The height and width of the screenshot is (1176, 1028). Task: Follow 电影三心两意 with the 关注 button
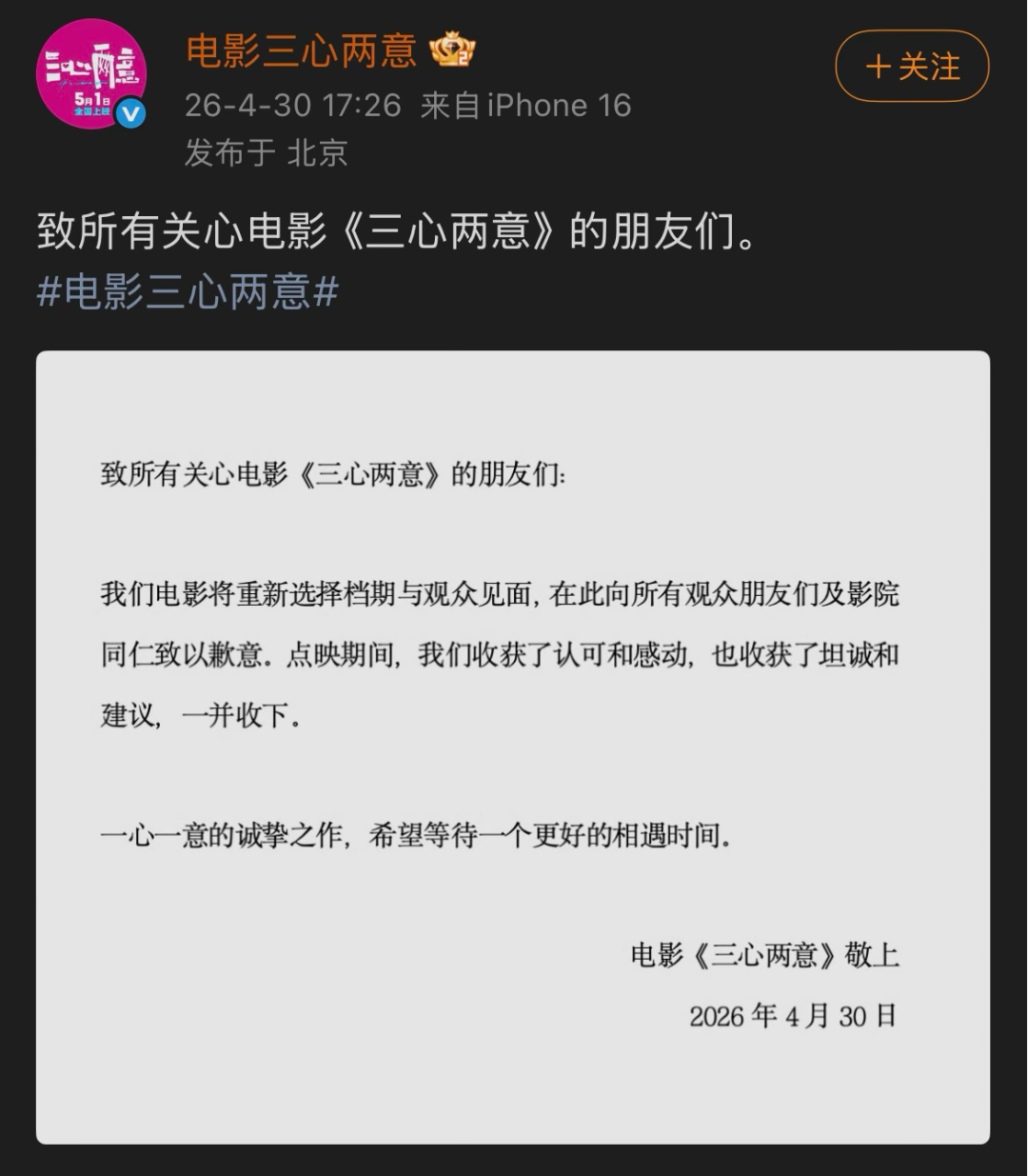click(x=912, y=67)
